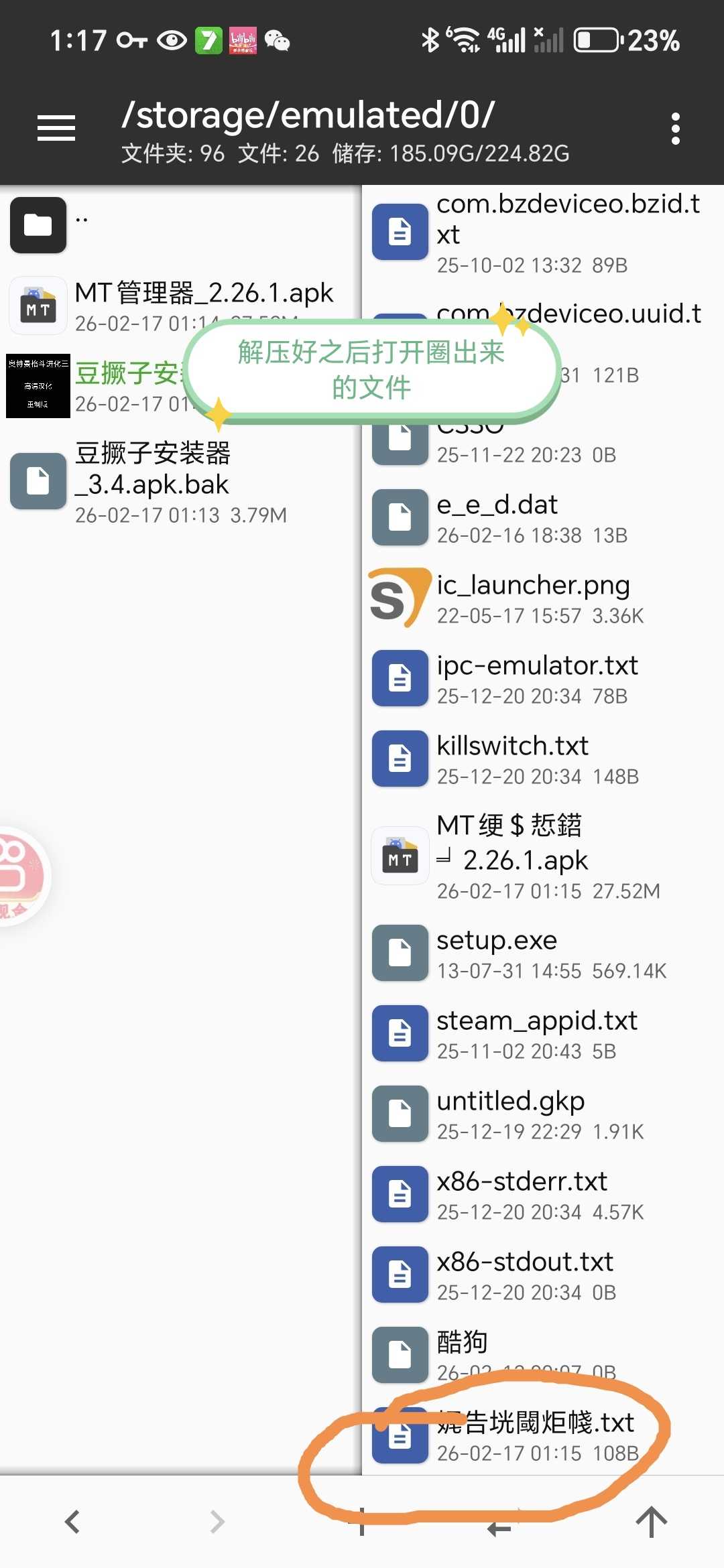Open the hamburger drawer menu
724x1568 pixels.
click(x=56, y=127)
